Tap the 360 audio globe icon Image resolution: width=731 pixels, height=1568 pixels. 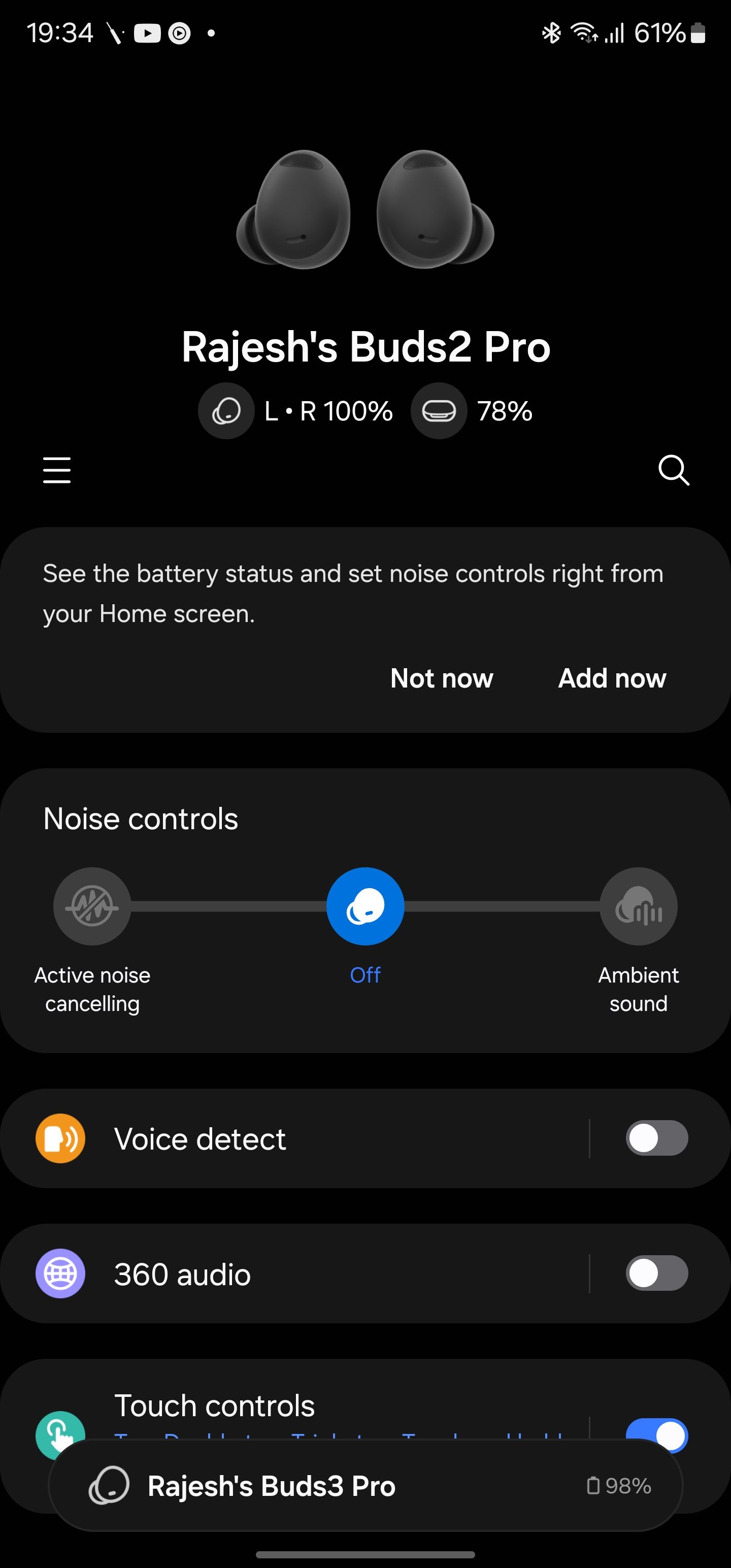coord(60,1273)
